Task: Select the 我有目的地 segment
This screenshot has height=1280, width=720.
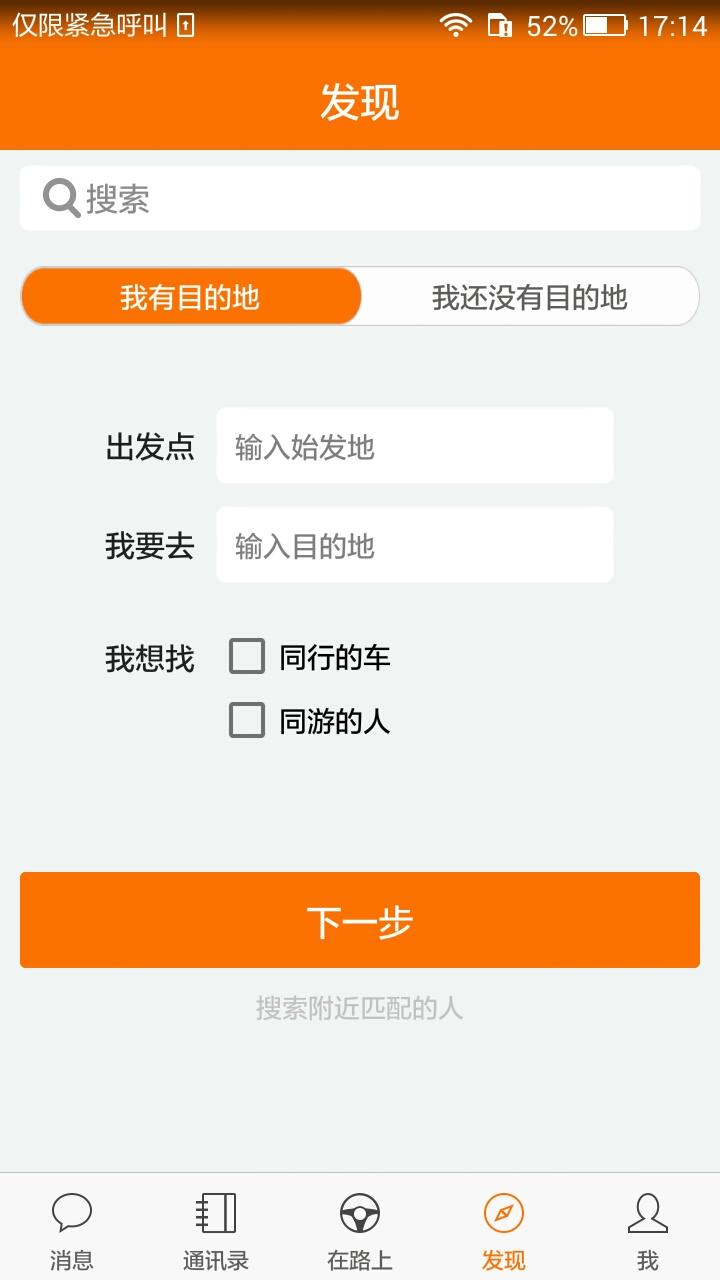Action: (x=191, y=297)
